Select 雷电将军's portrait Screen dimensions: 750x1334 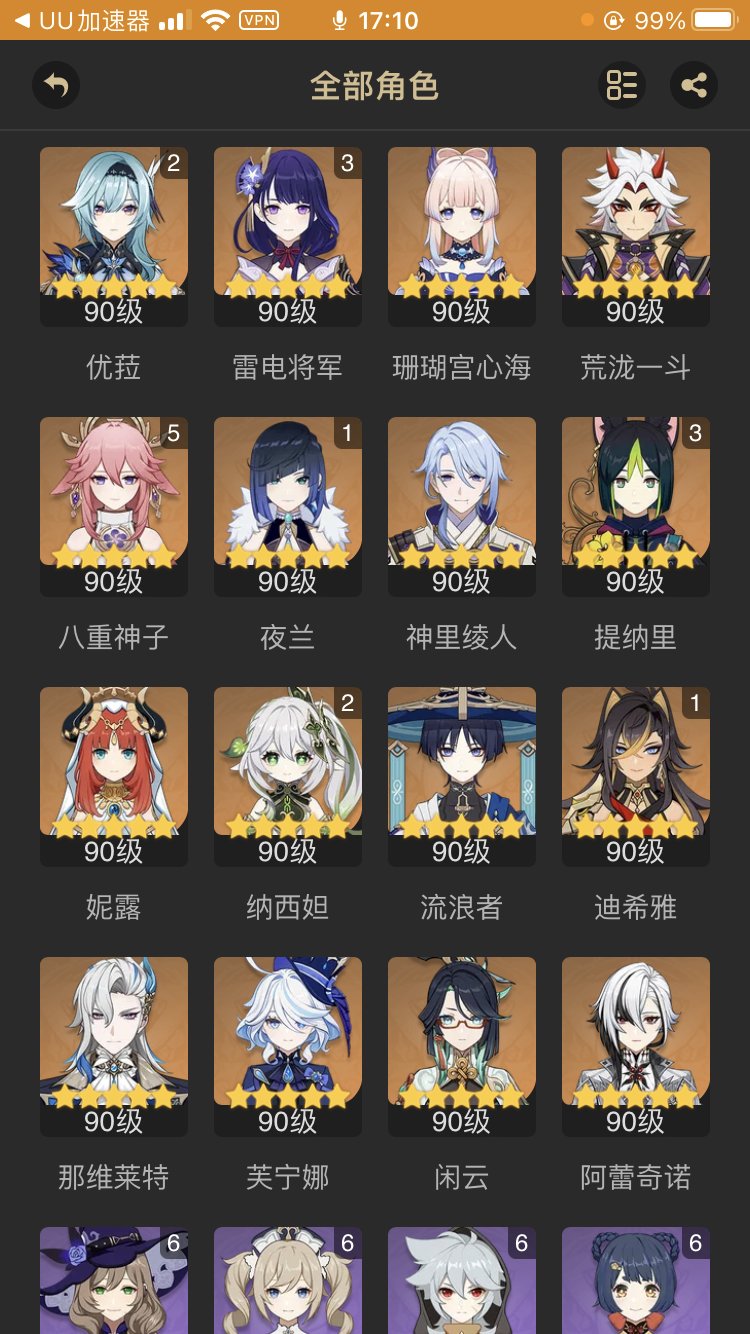(287, 235)
